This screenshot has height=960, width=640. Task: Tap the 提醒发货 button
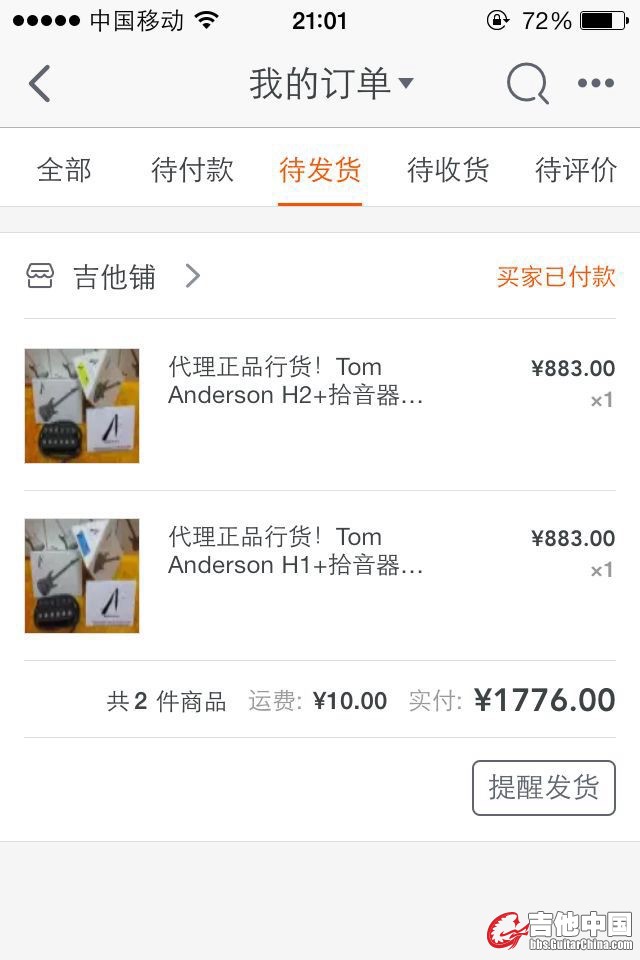pyautogui.click(x=543, y=788)
